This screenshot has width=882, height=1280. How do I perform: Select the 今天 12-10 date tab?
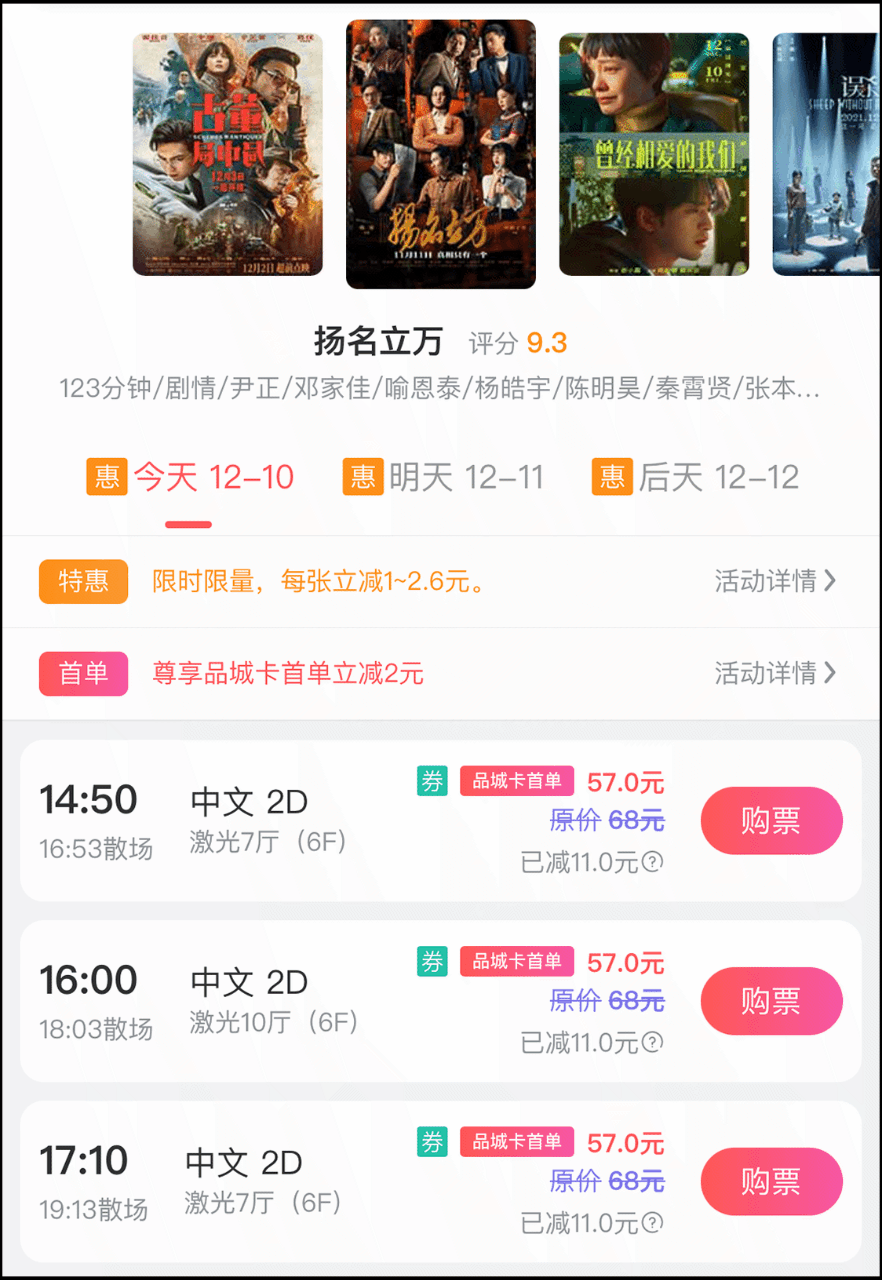pyautogui.click(x=190, y=477)
